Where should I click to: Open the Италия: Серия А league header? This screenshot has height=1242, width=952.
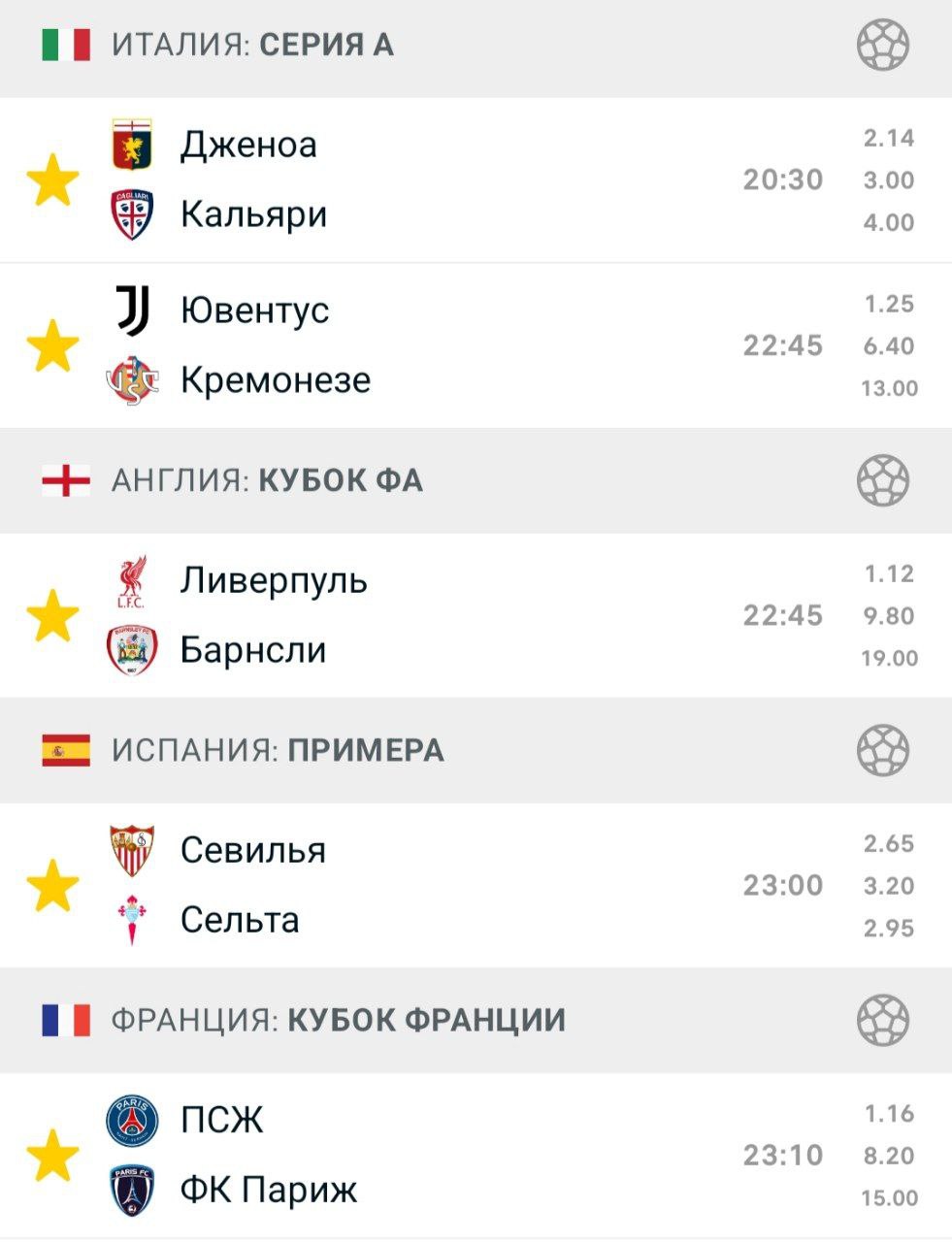pos(252,46)
